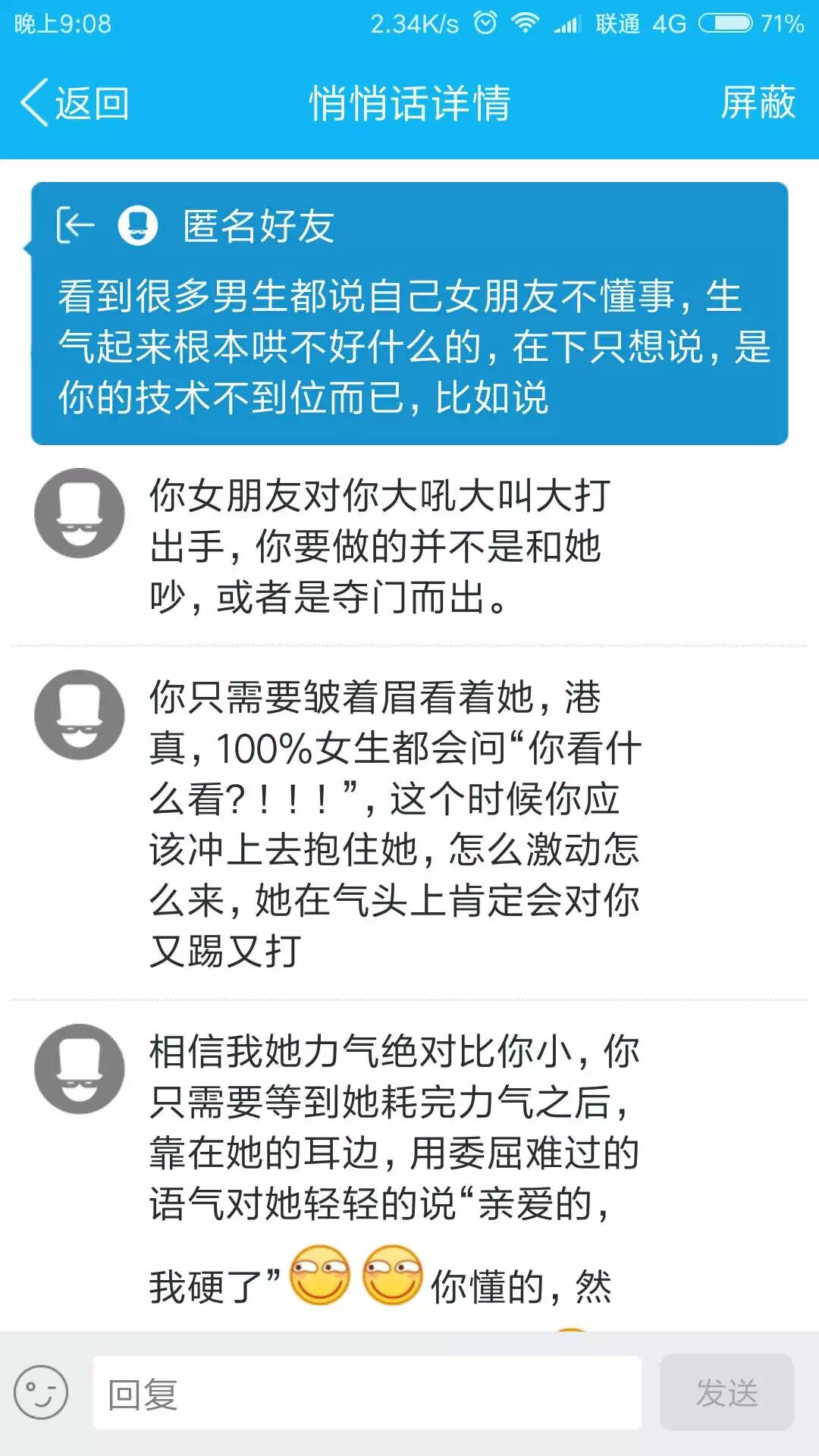
Task: Focus the 回复 reply input field
Action: pyautogui.click(x=367, y=1393)
